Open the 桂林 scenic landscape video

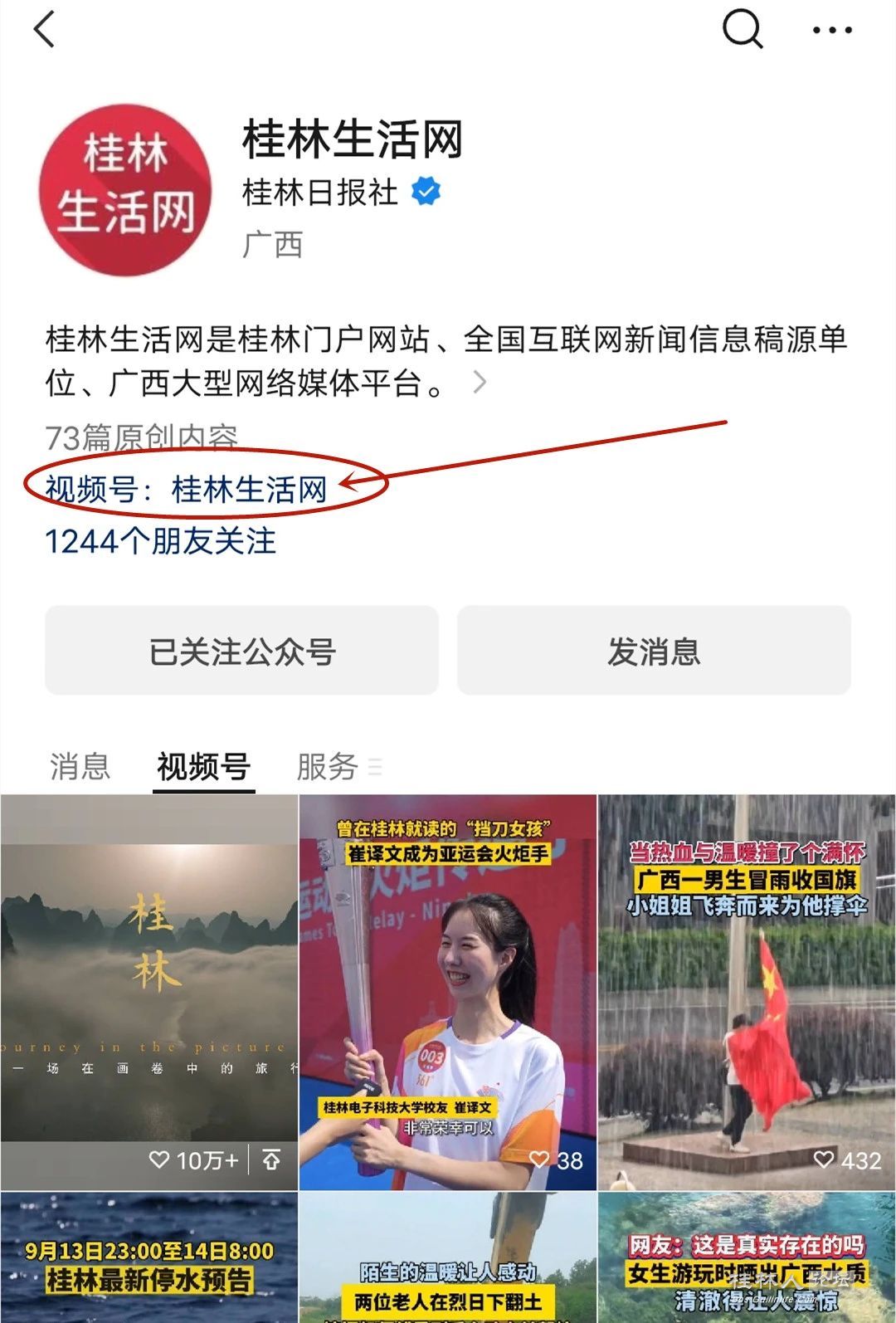(149, 979)
